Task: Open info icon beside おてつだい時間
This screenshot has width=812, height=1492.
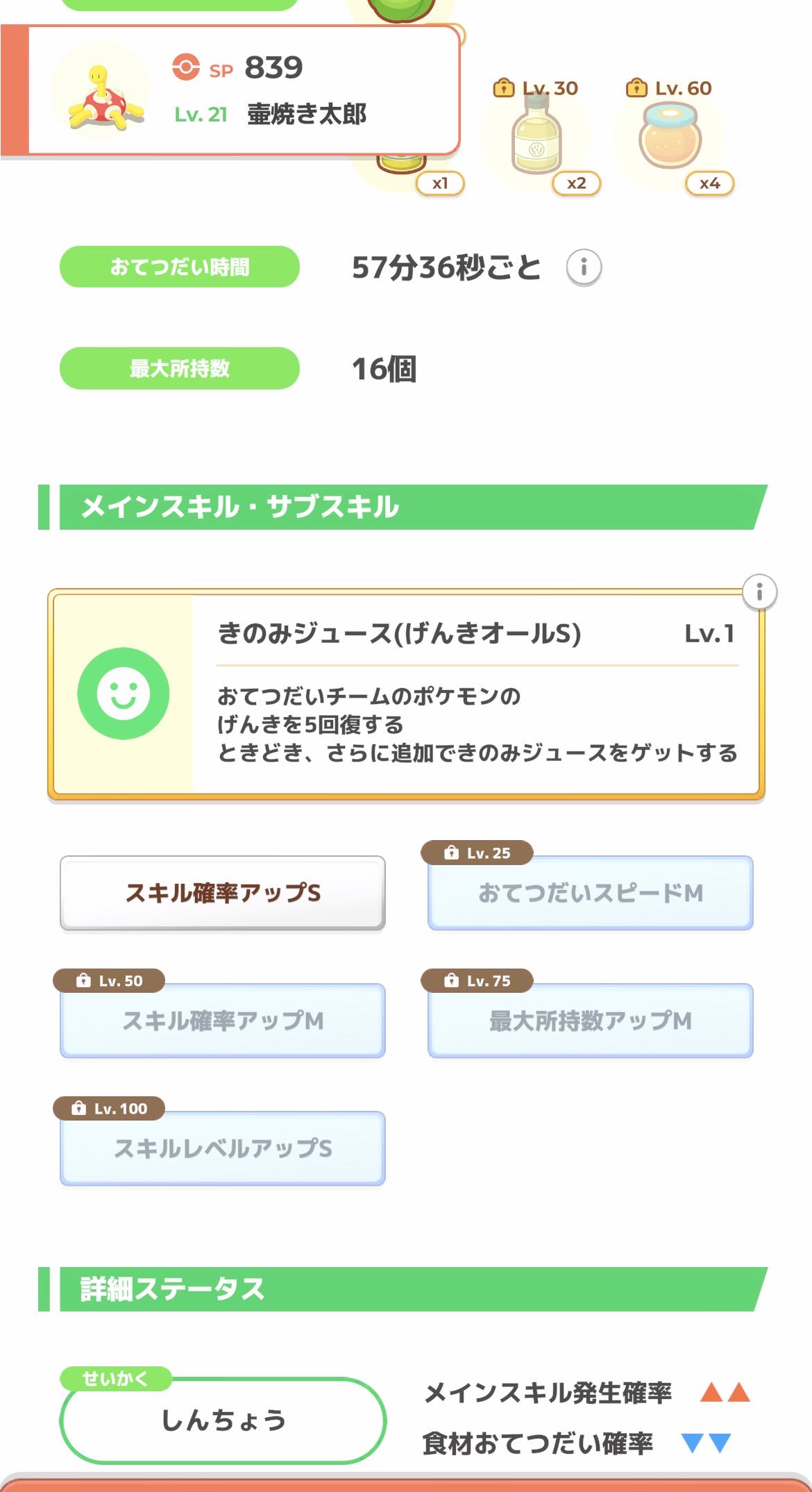Action: tap(584, 267)
